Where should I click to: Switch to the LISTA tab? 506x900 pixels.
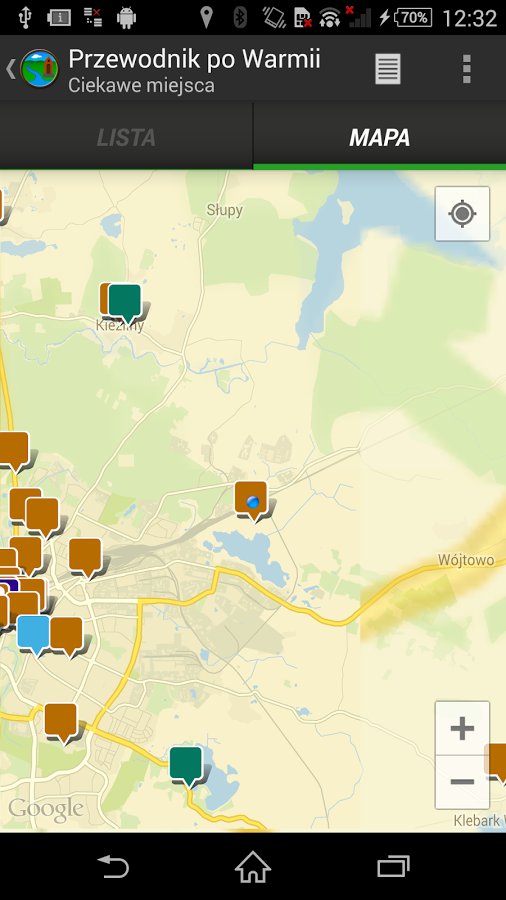(x=126, y=137)
